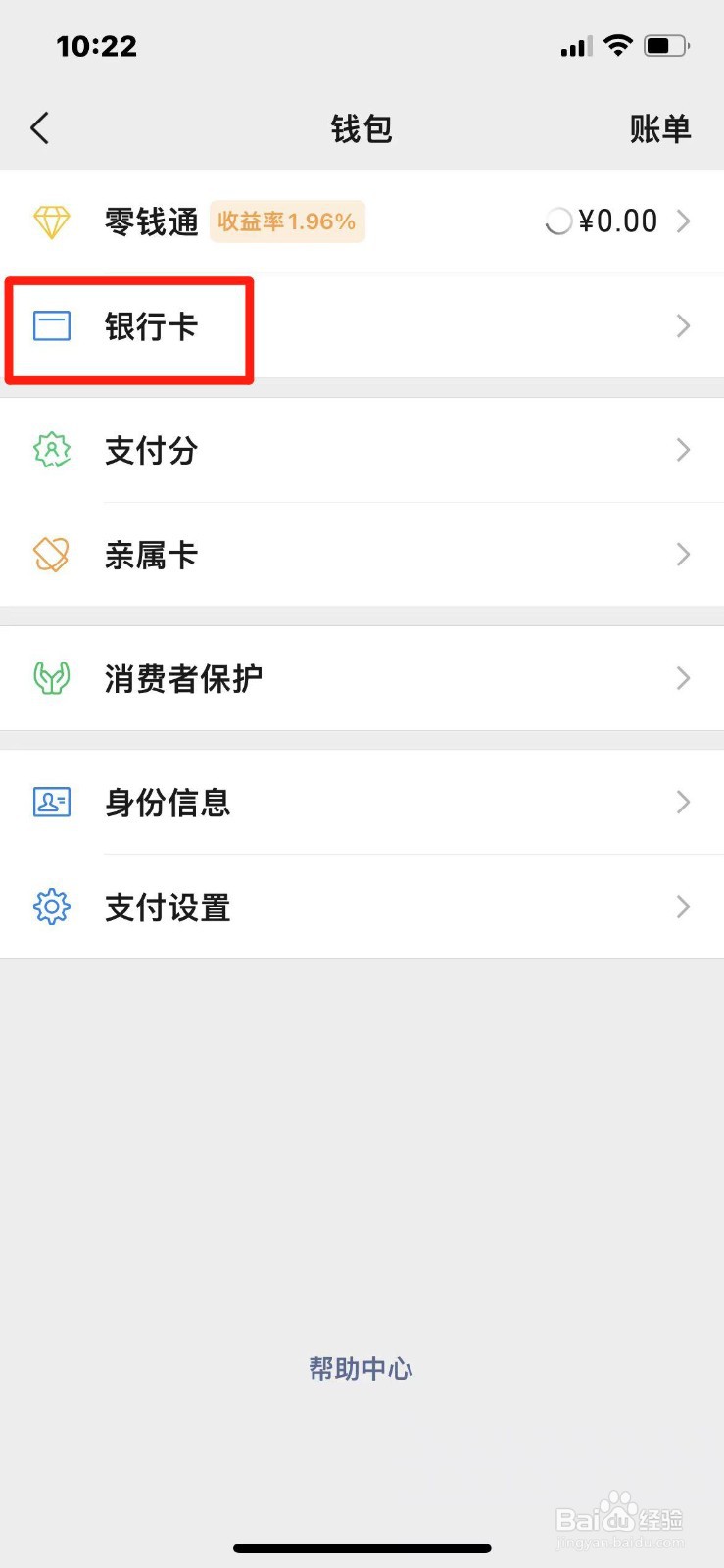Open 消费者保护
This screenshot has height=1568, width=724.
(x=362, y=678)
